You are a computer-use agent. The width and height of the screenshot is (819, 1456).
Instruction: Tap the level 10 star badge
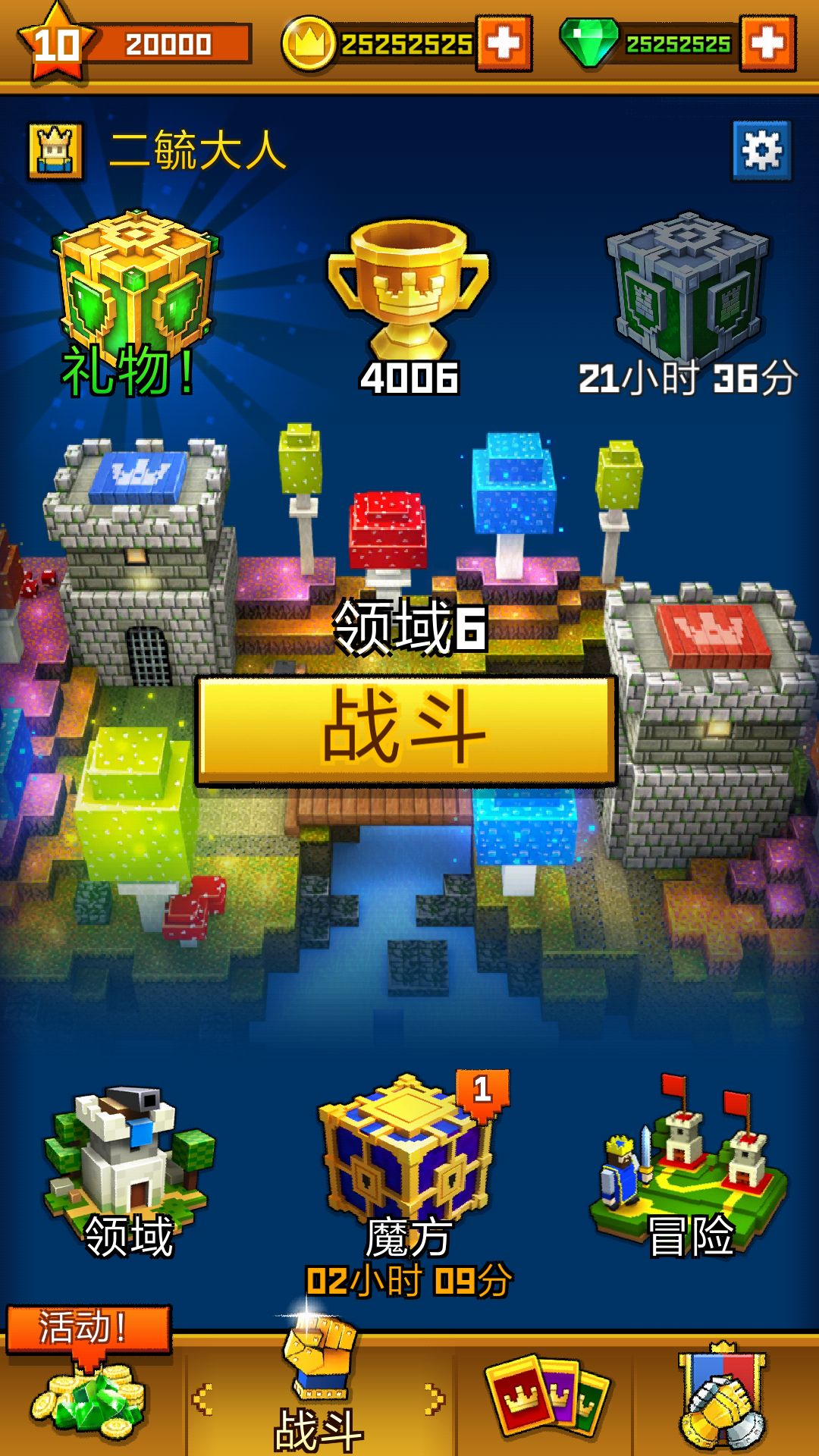[57, 42]
